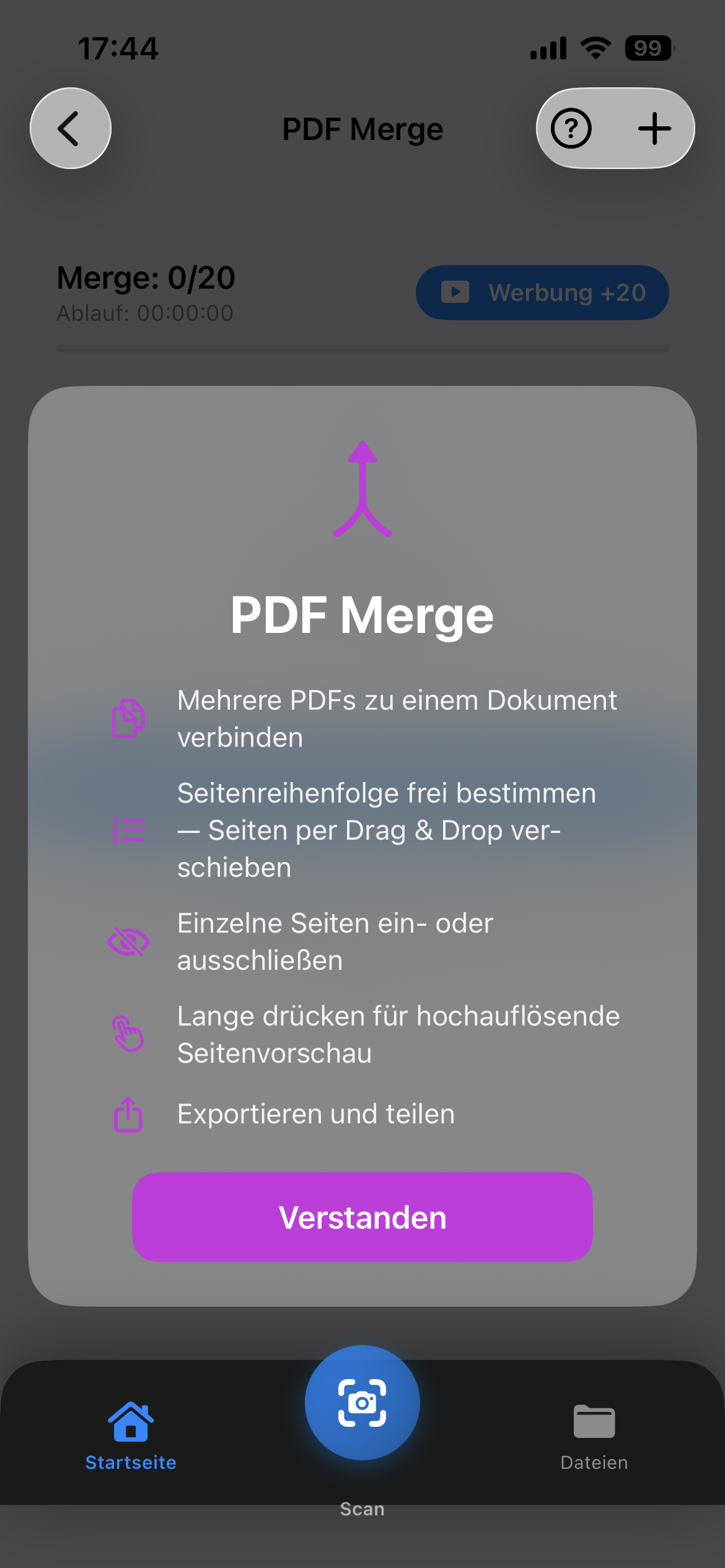Select the export and share icon
The image size is (725, 1568).
[128, 1113]
